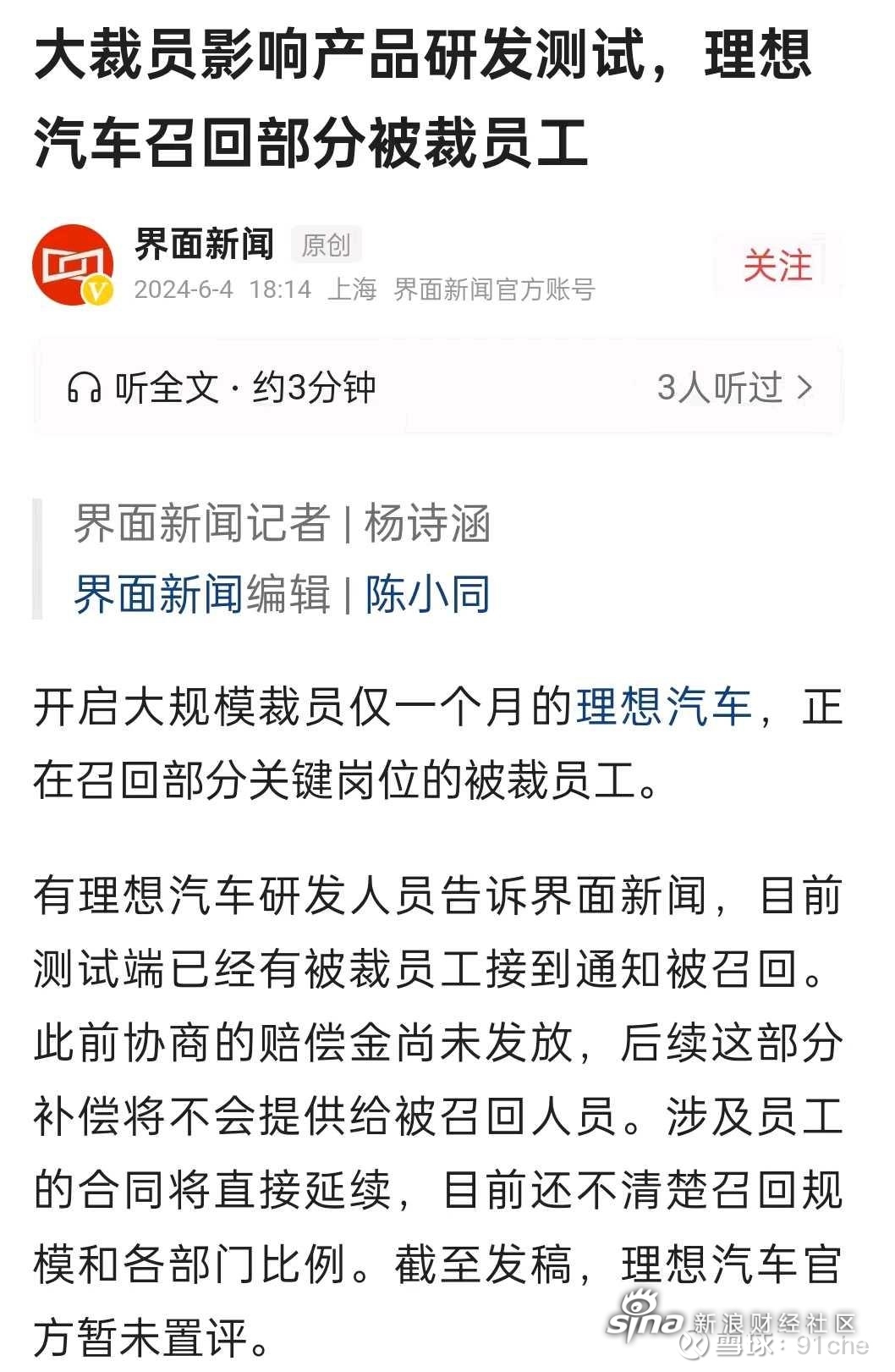Open the blue 界面新闻 link beside 编辑
Viewport: 895px width, 1372px height.
click(158, 593)
